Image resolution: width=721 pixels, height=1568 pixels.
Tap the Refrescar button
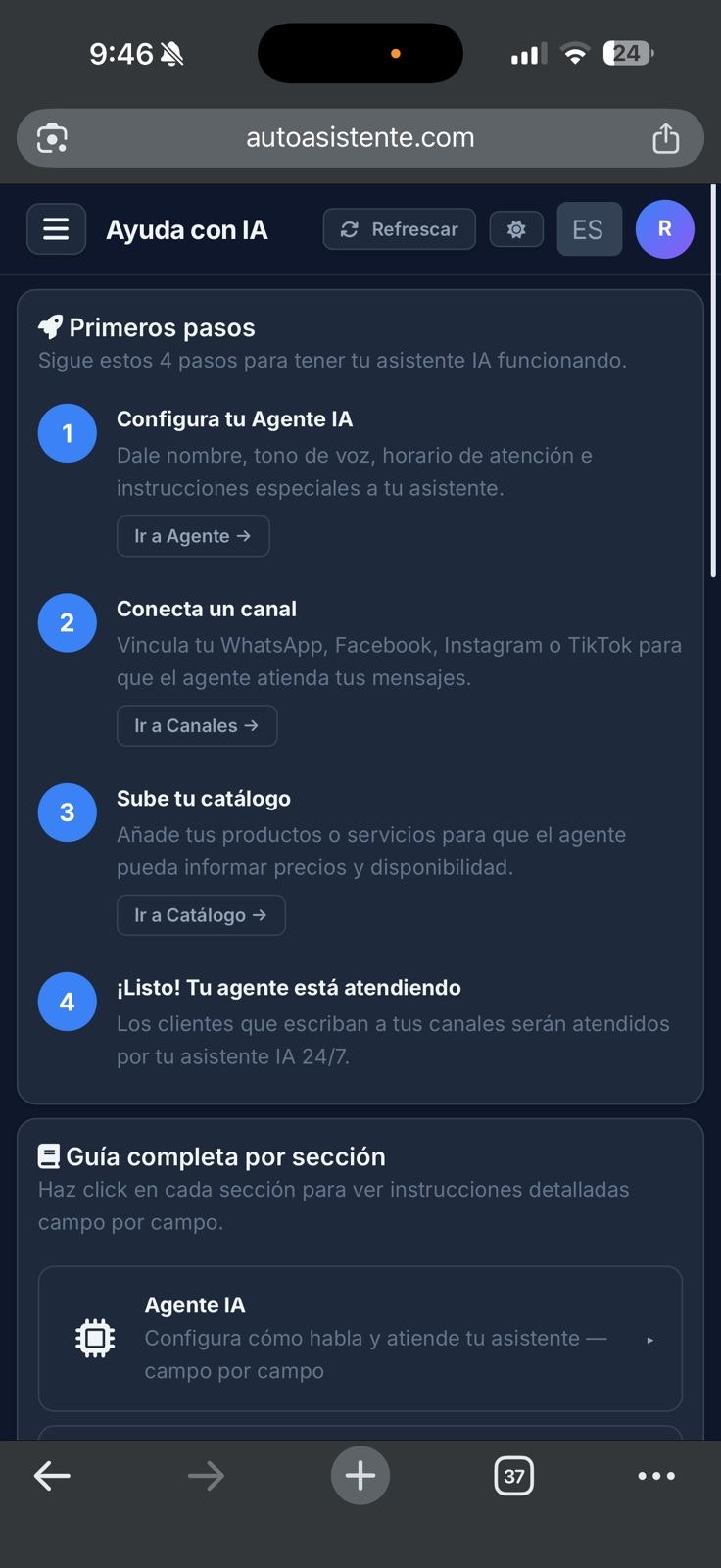(399, 229)
